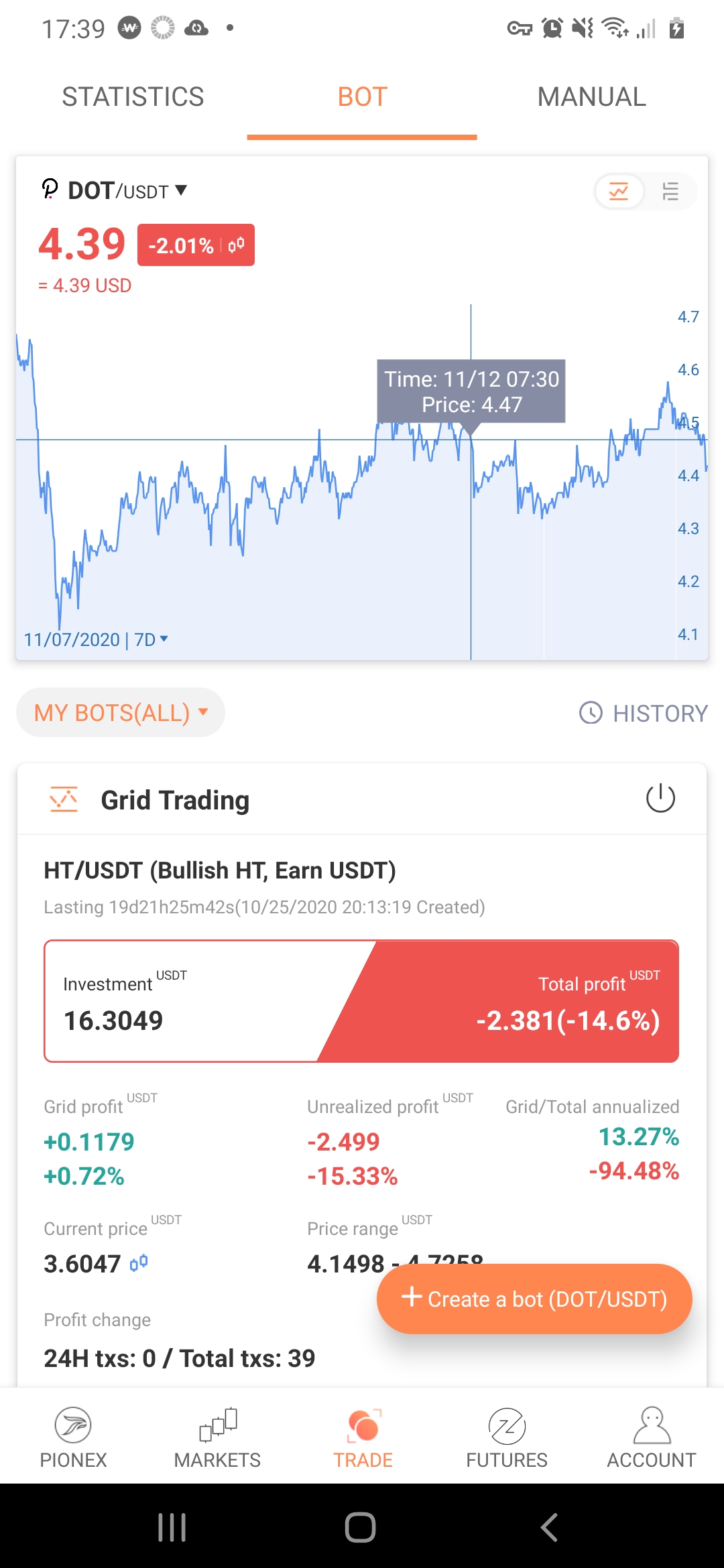Shut down the Grid Trading bot
Image resolution: width=724 pixels, height=1568 pixels.
pyautogui.click(x=660, y=798)
